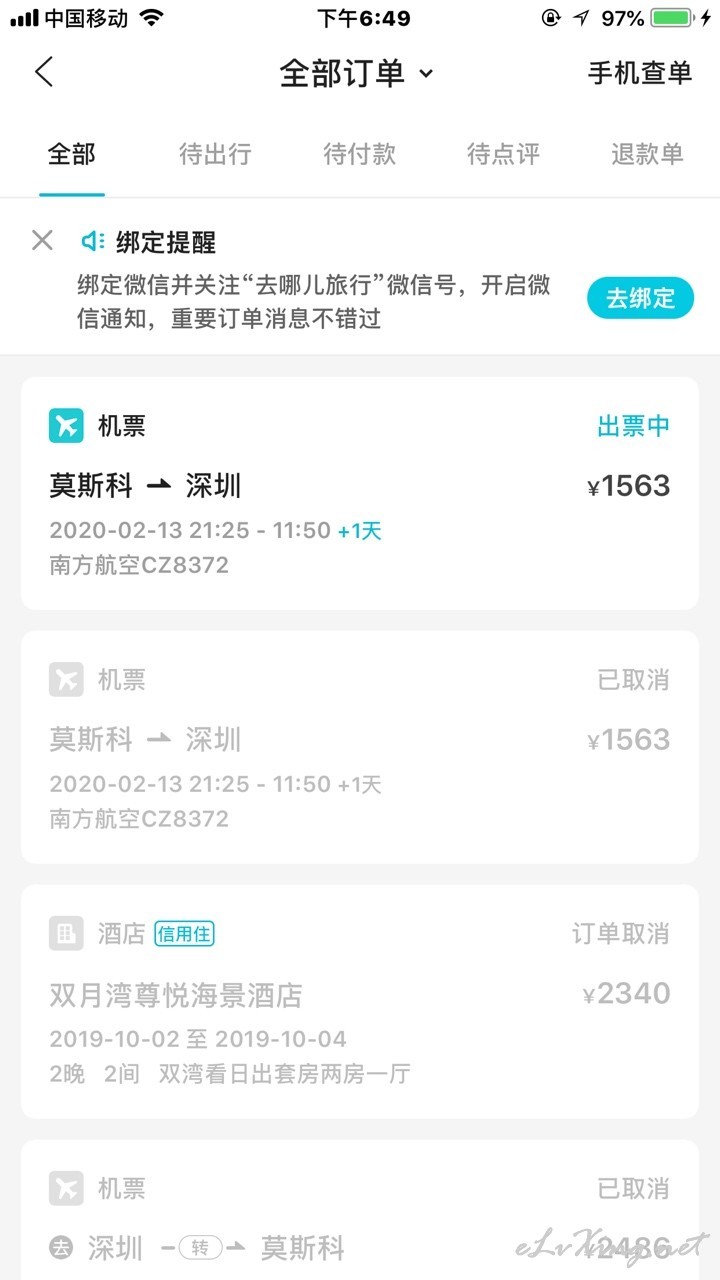
Task: Switch to the 待出行 tab
Action: pyautogui.click(x=215, y=154)
